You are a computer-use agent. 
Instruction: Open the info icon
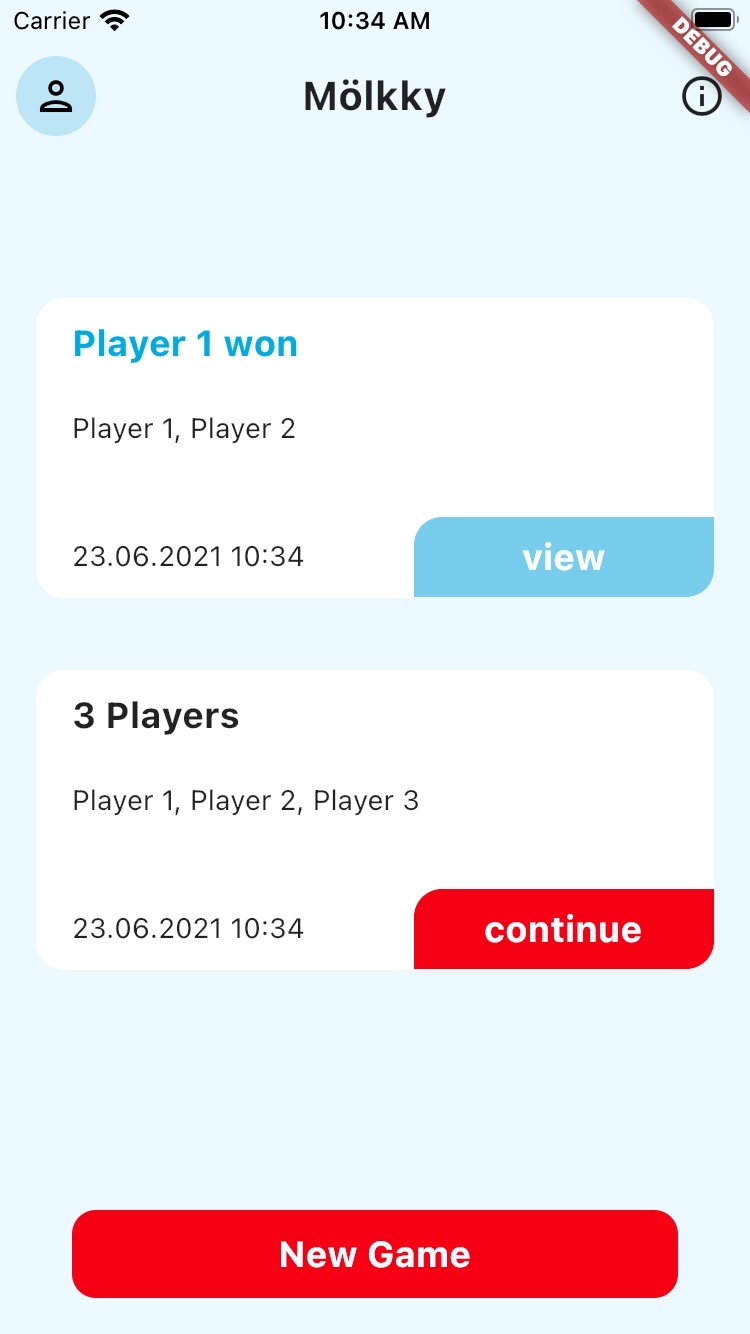701,97
